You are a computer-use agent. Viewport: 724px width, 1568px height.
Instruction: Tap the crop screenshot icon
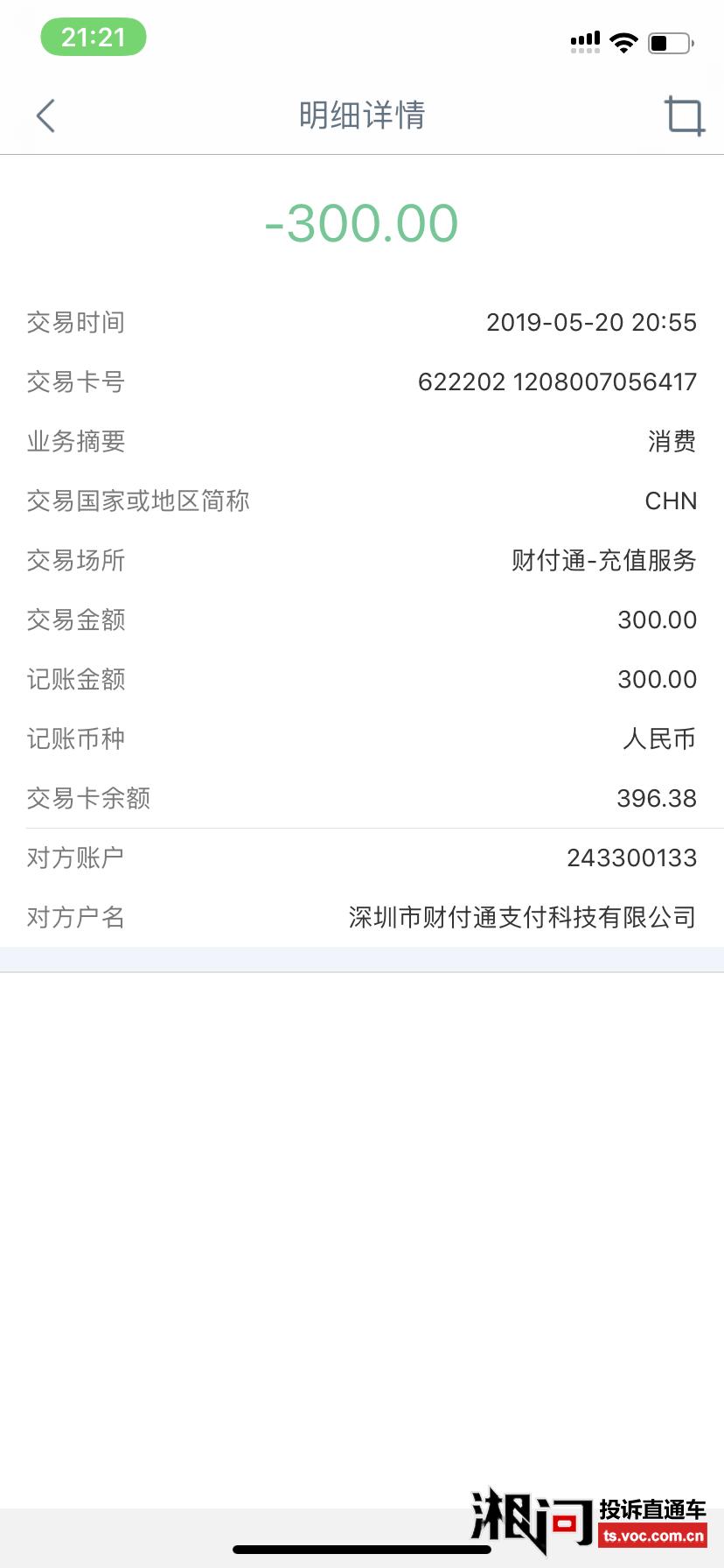tap(684, 115)
